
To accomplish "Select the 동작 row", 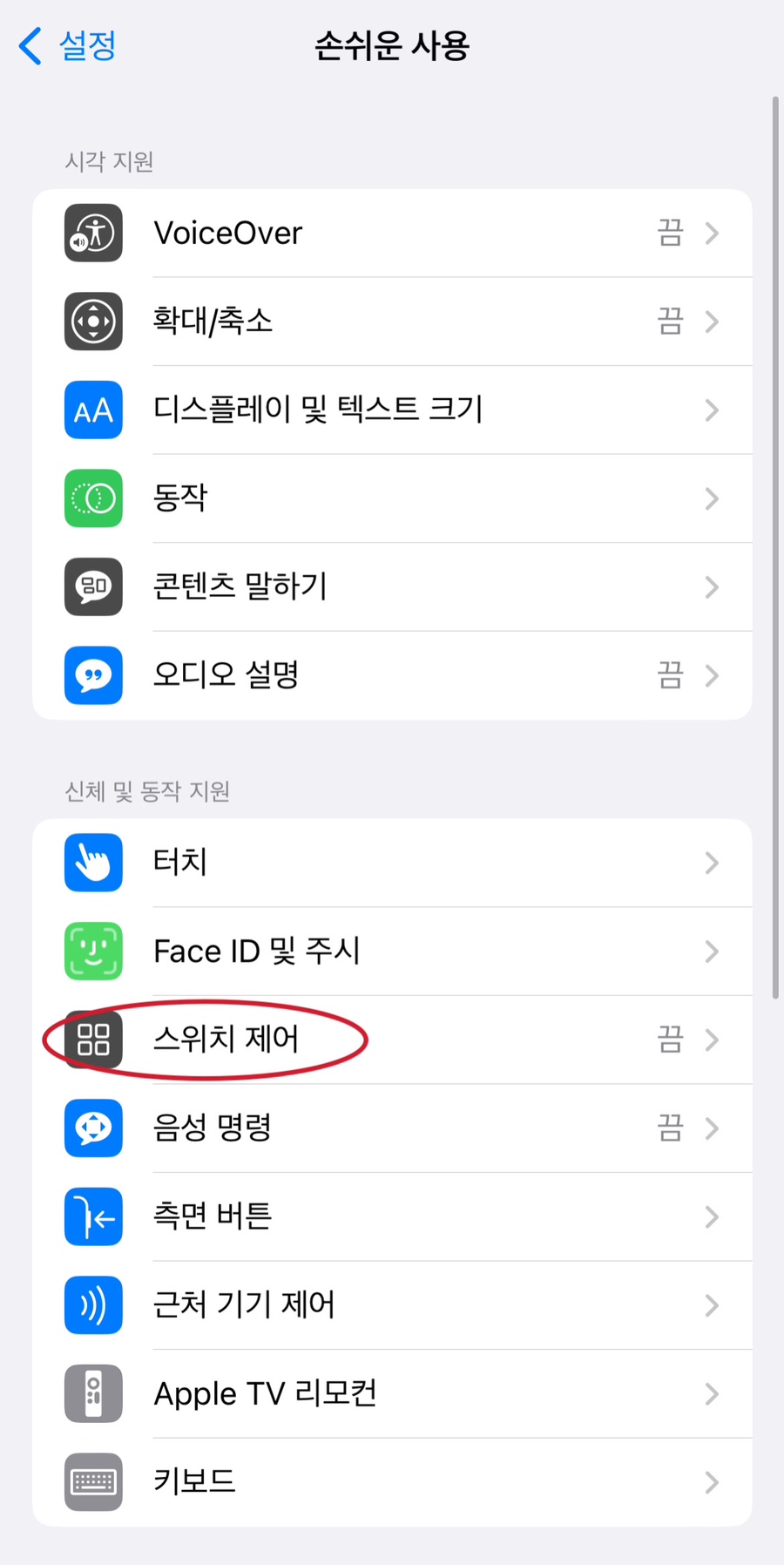I will (x=392, y=498).
